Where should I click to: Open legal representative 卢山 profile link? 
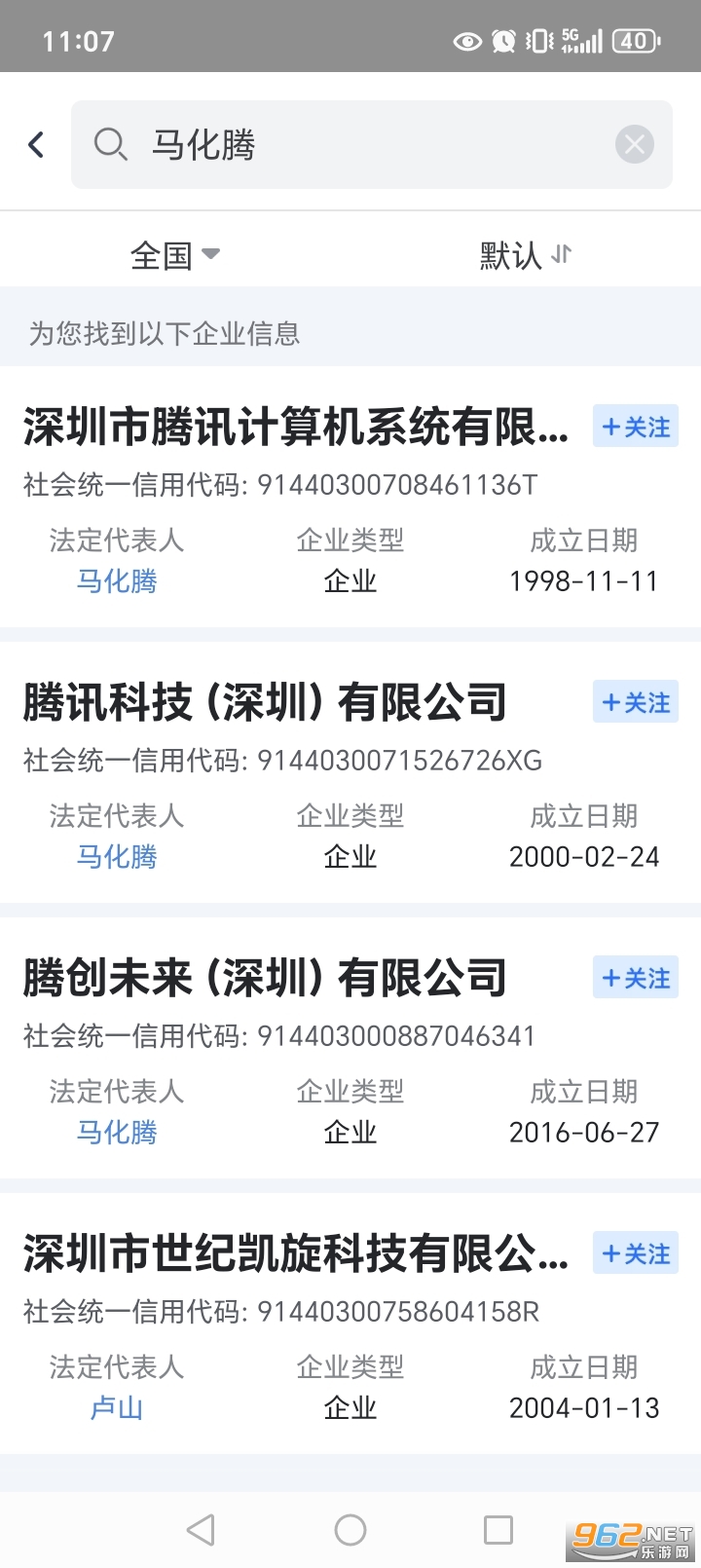(115, 1407)
